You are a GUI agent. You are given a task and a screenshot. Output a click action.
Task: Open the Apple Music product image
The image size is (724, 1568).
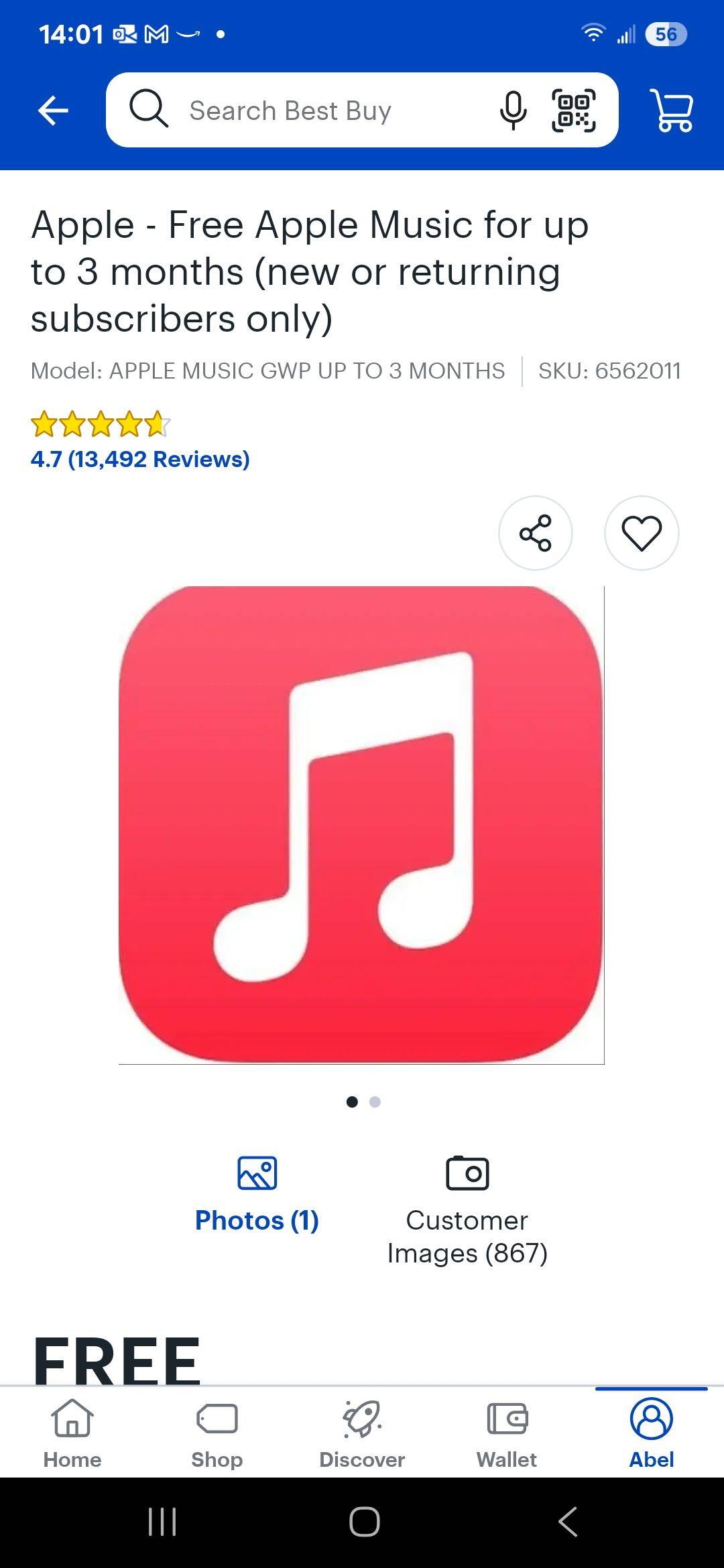click(361, 824)
